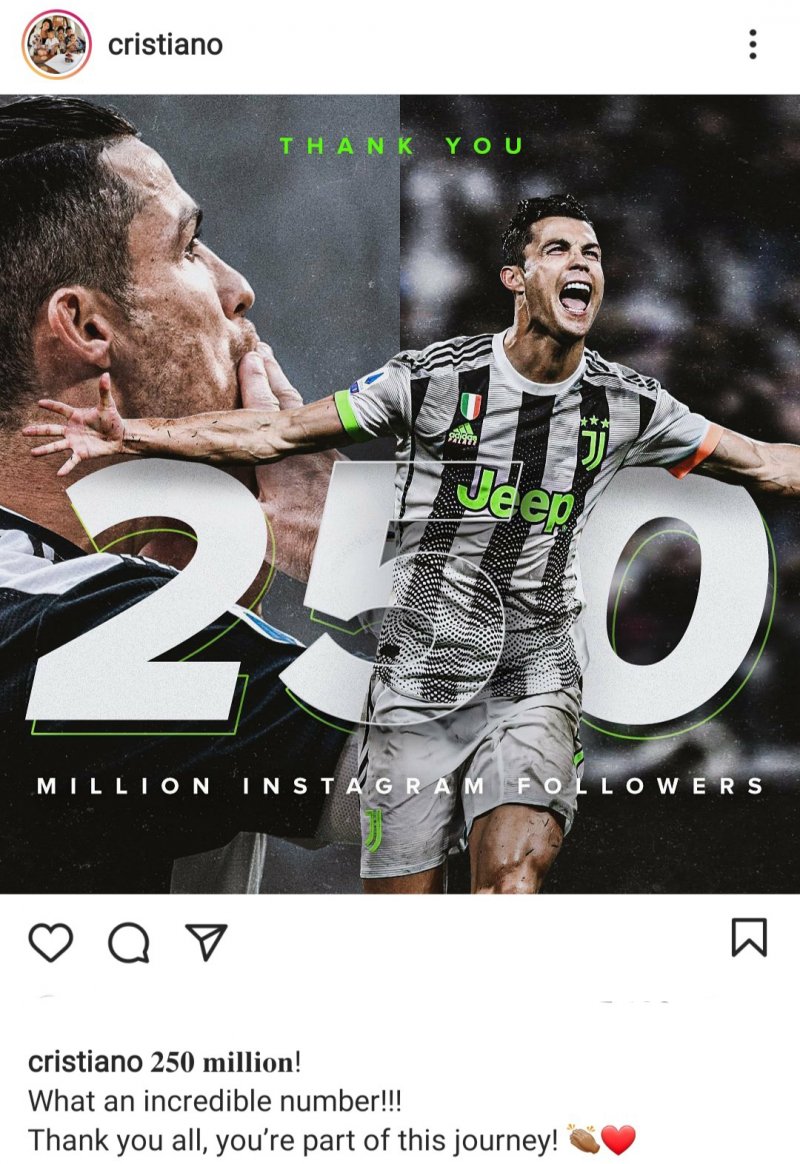800x1164 pixels.
Task: Comment on cristiano's post
Action: pos(129,941)
